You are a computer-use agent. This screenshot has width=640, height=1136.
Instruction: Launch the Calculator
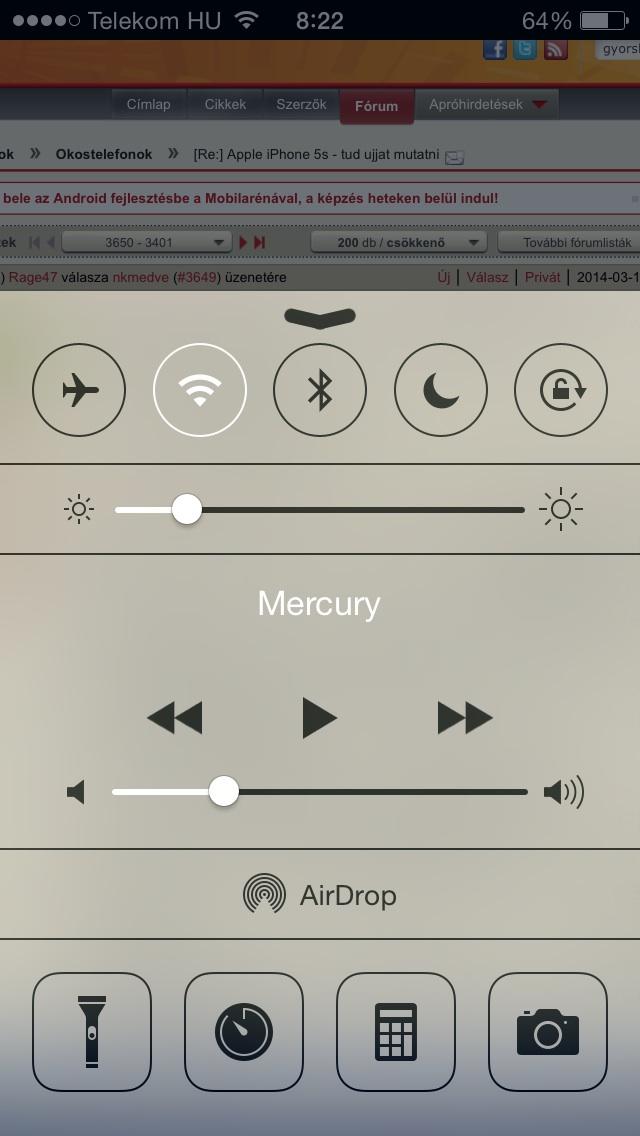(x=396, y=1032)
